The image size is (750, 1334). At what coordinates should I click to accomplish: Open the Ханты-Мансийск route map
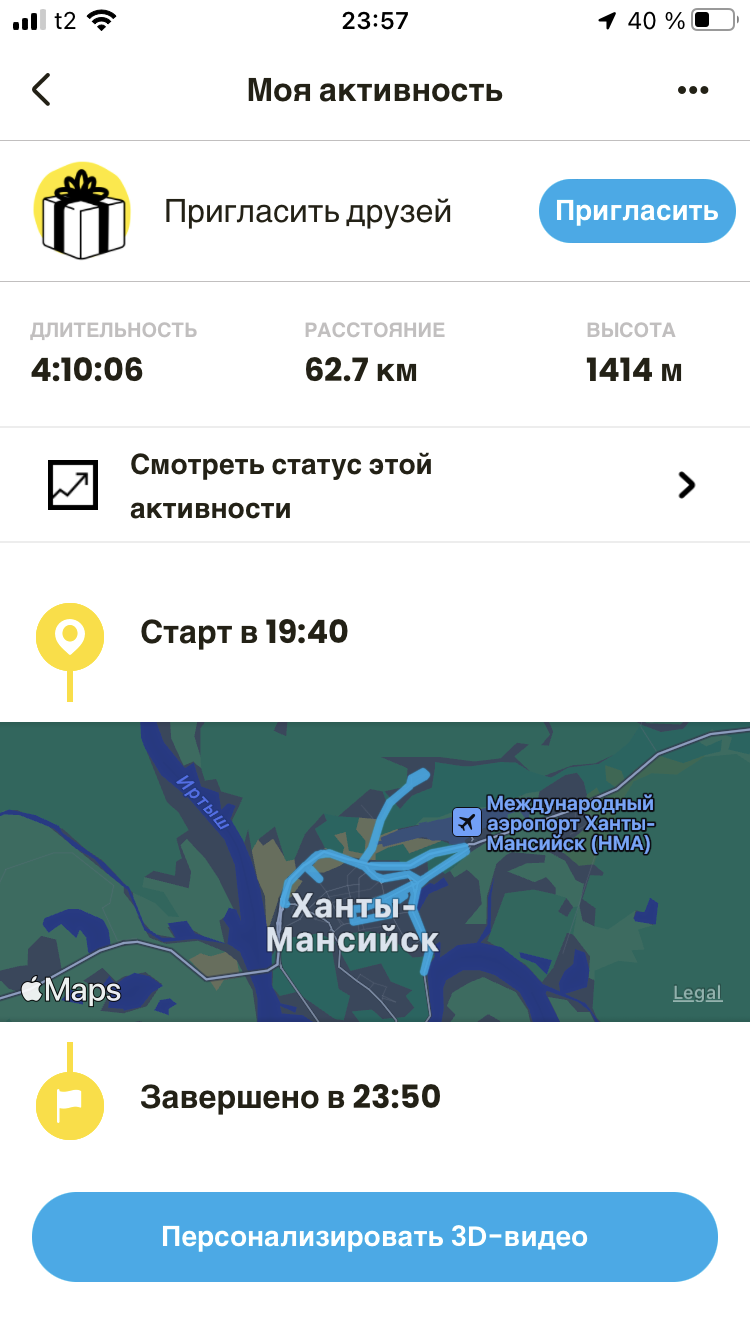[x=375, y=872]
